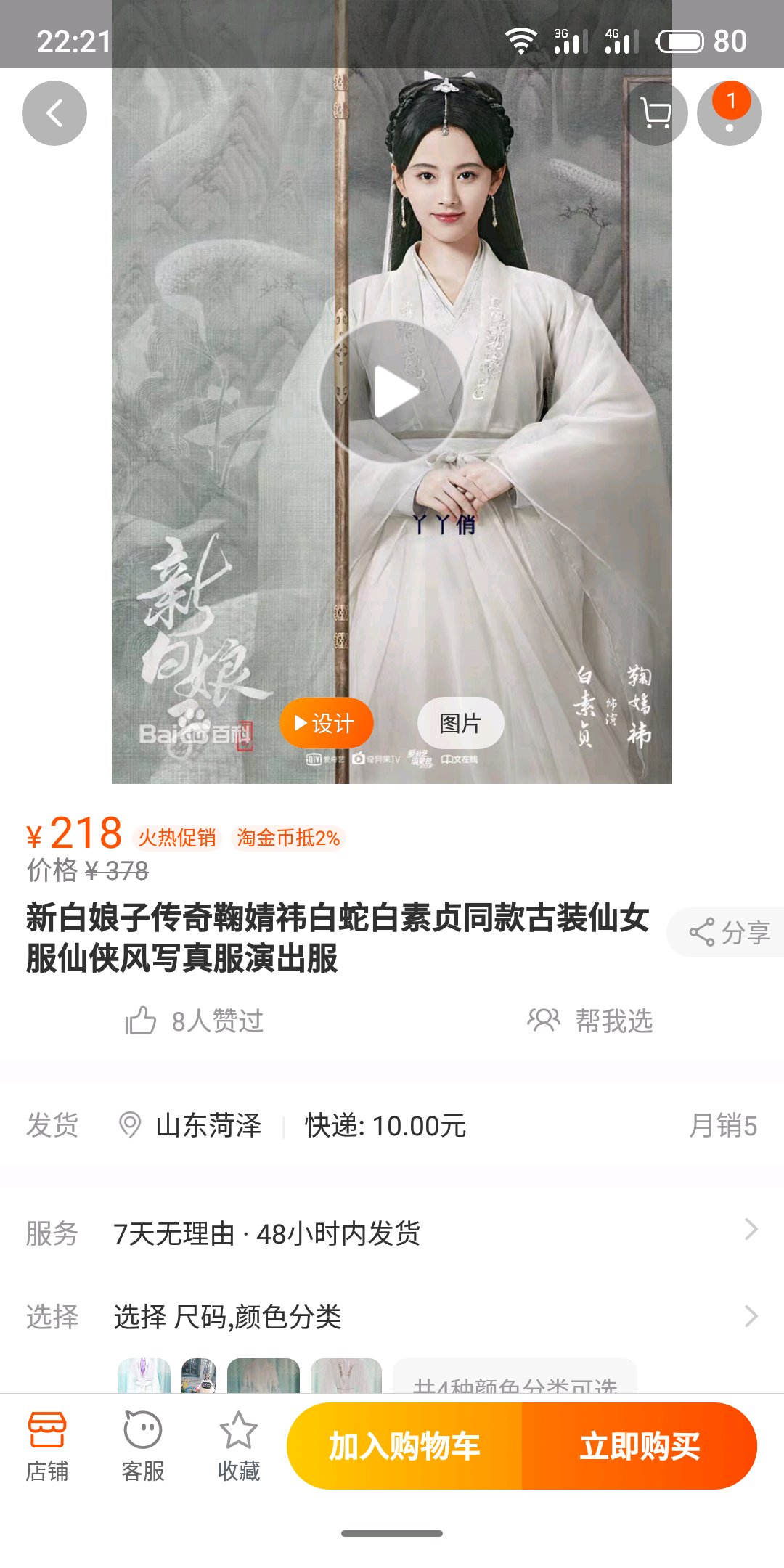Switch to the 设计 video tab
784x1568 pixels.
coord(326,723)
